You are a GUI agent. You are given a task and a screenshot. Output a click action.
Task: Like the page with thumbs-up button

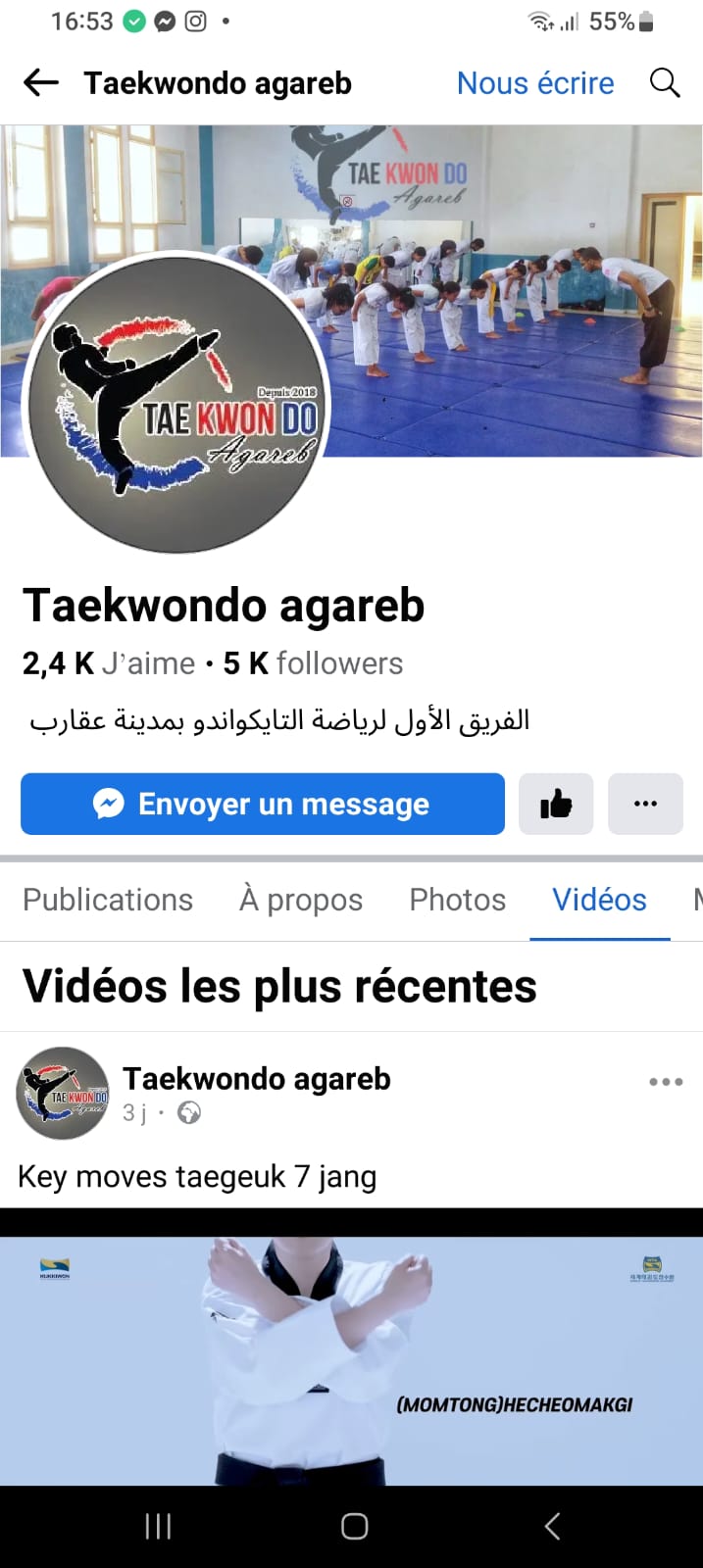coord(556,804)
